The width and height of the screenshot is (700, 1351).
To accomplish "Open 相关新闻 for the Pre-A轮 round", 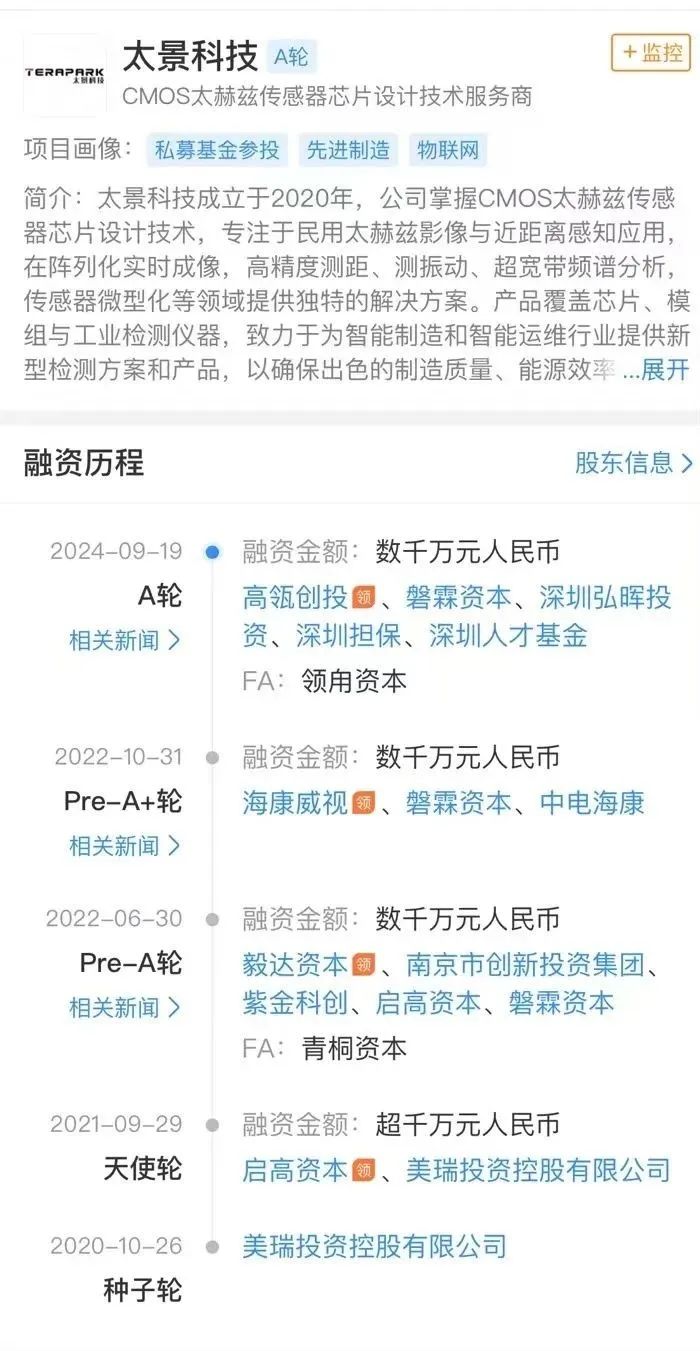I will [125, 1007].
